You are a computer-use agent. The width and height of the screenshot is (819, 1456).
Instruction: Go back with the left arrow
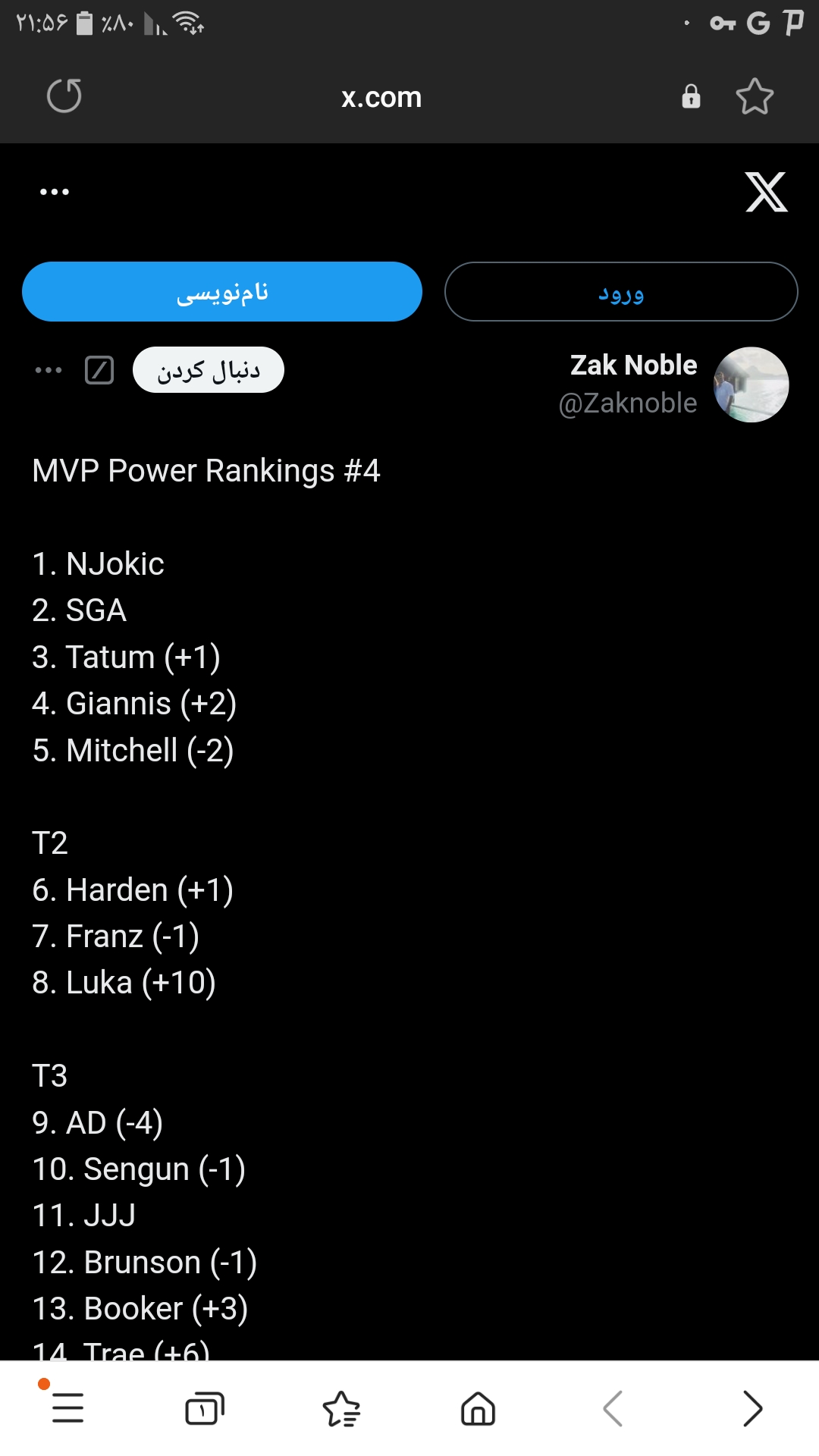[613, 1408]
